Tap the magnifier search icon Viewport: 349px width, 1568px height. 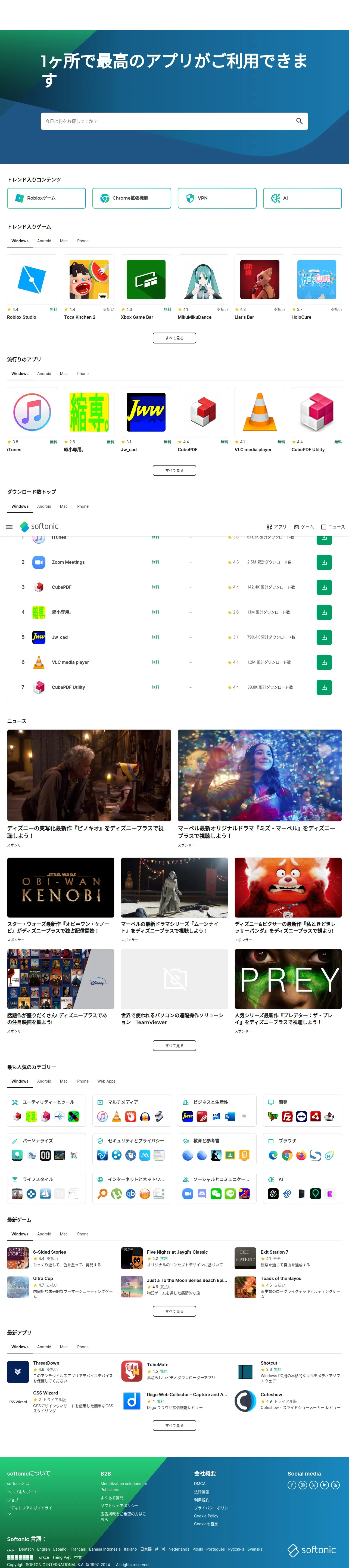(x=299, y=121)
